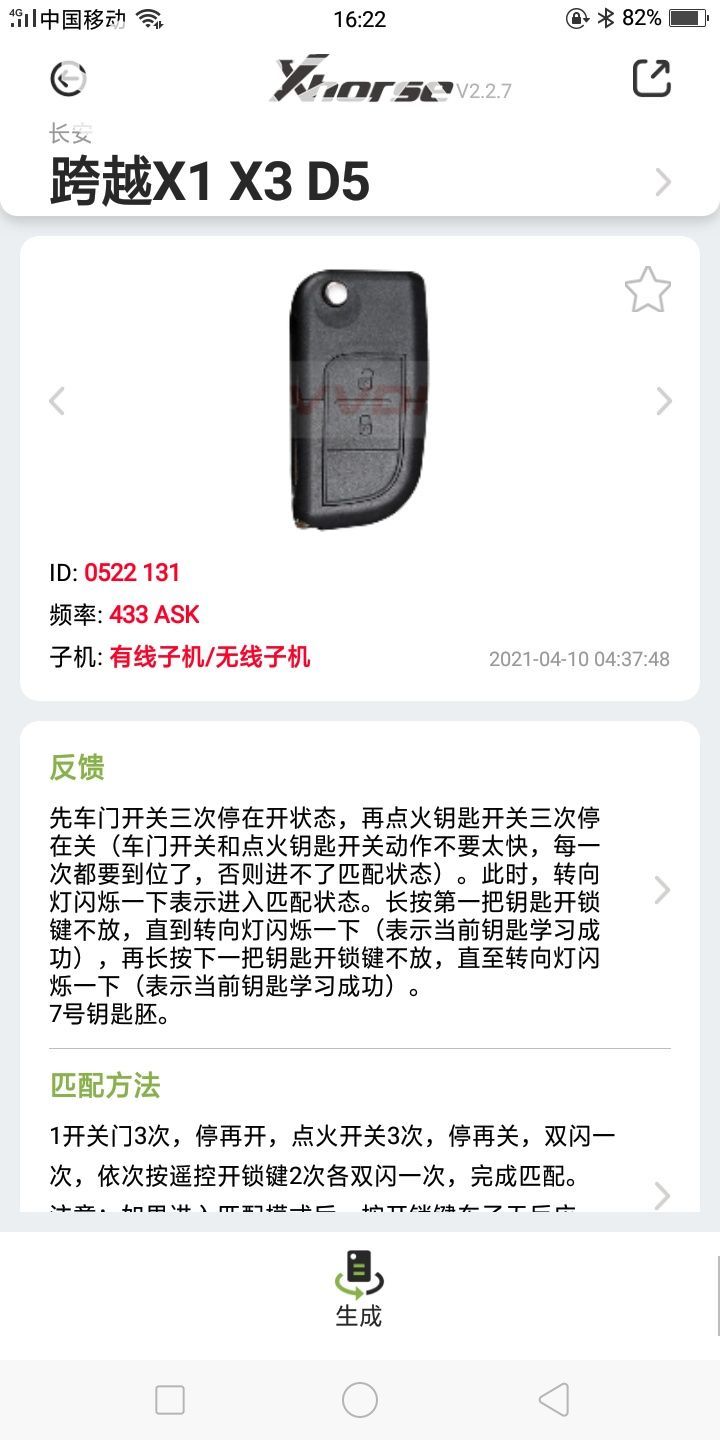Go back using the top-left arrow

click(x=68, y=78)
